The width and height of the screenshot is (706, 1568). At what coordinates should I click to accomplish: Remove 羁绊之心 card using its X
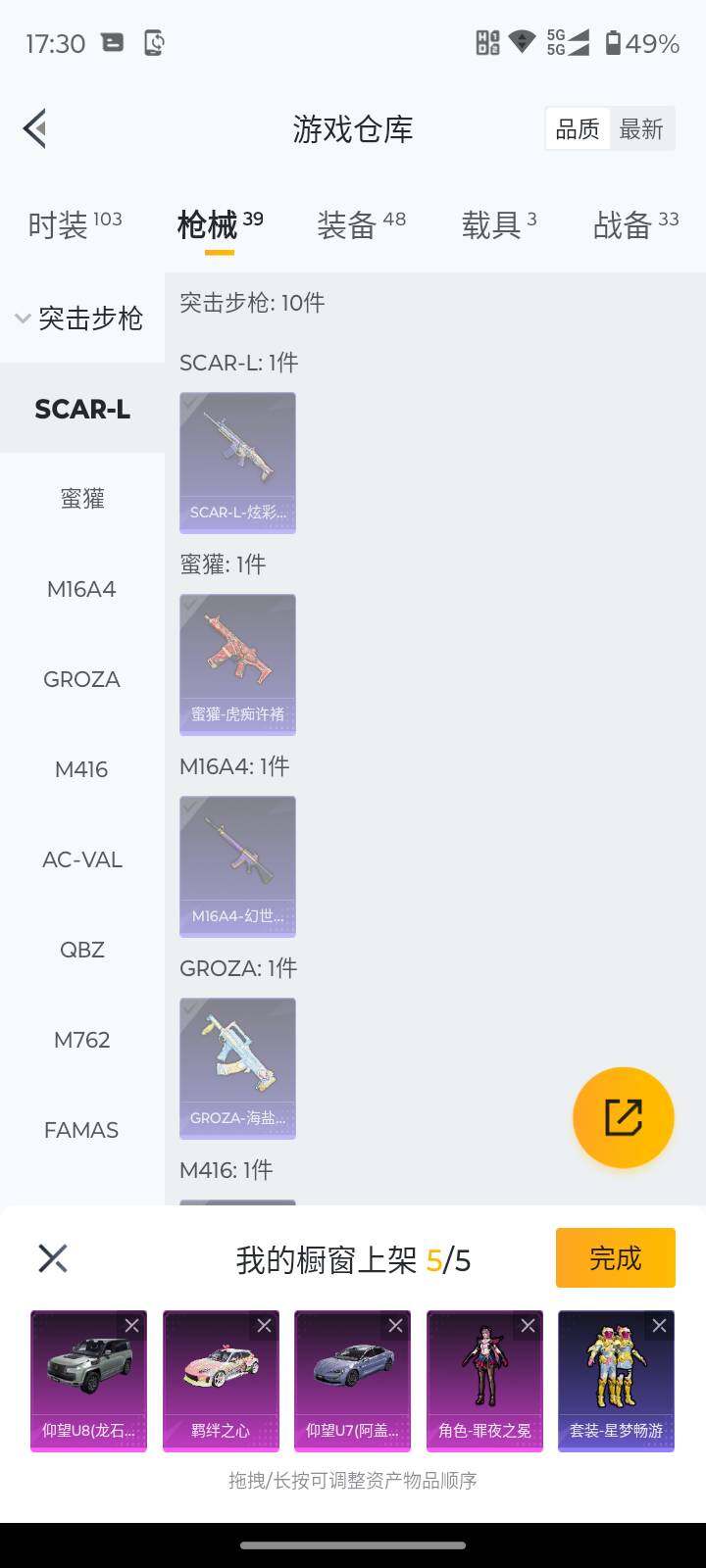tap(265, 1325)
